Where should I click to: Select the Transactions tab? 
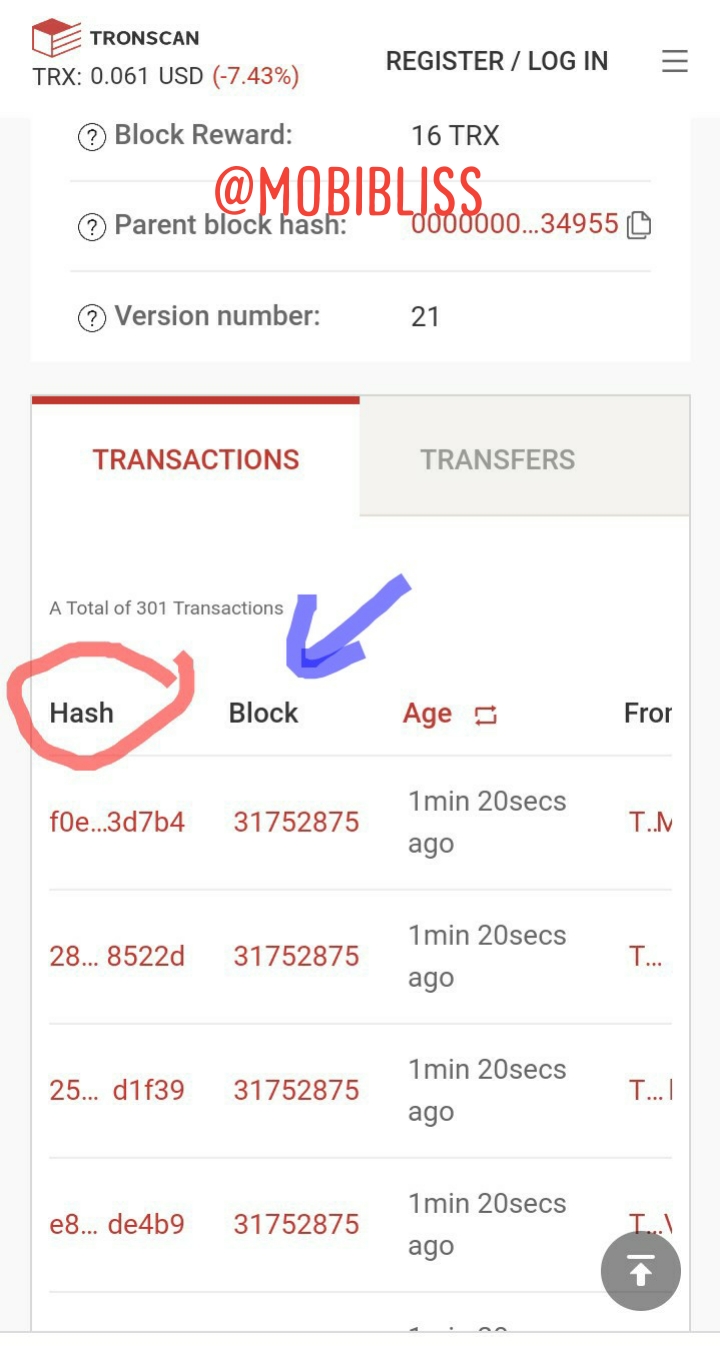tap(196, 460)
